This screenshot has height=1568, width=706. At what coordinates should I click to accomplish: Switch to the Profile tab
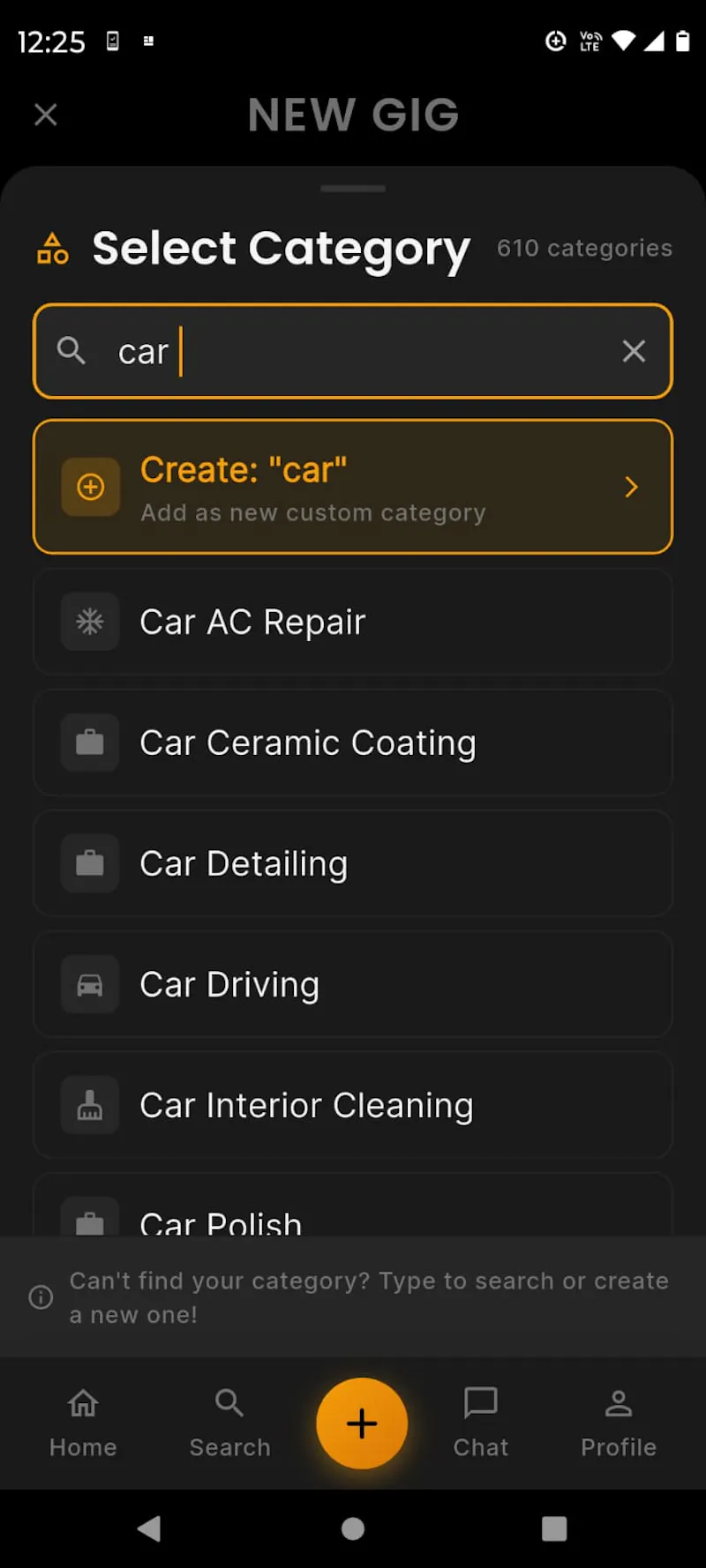(x=619, y=1422)
